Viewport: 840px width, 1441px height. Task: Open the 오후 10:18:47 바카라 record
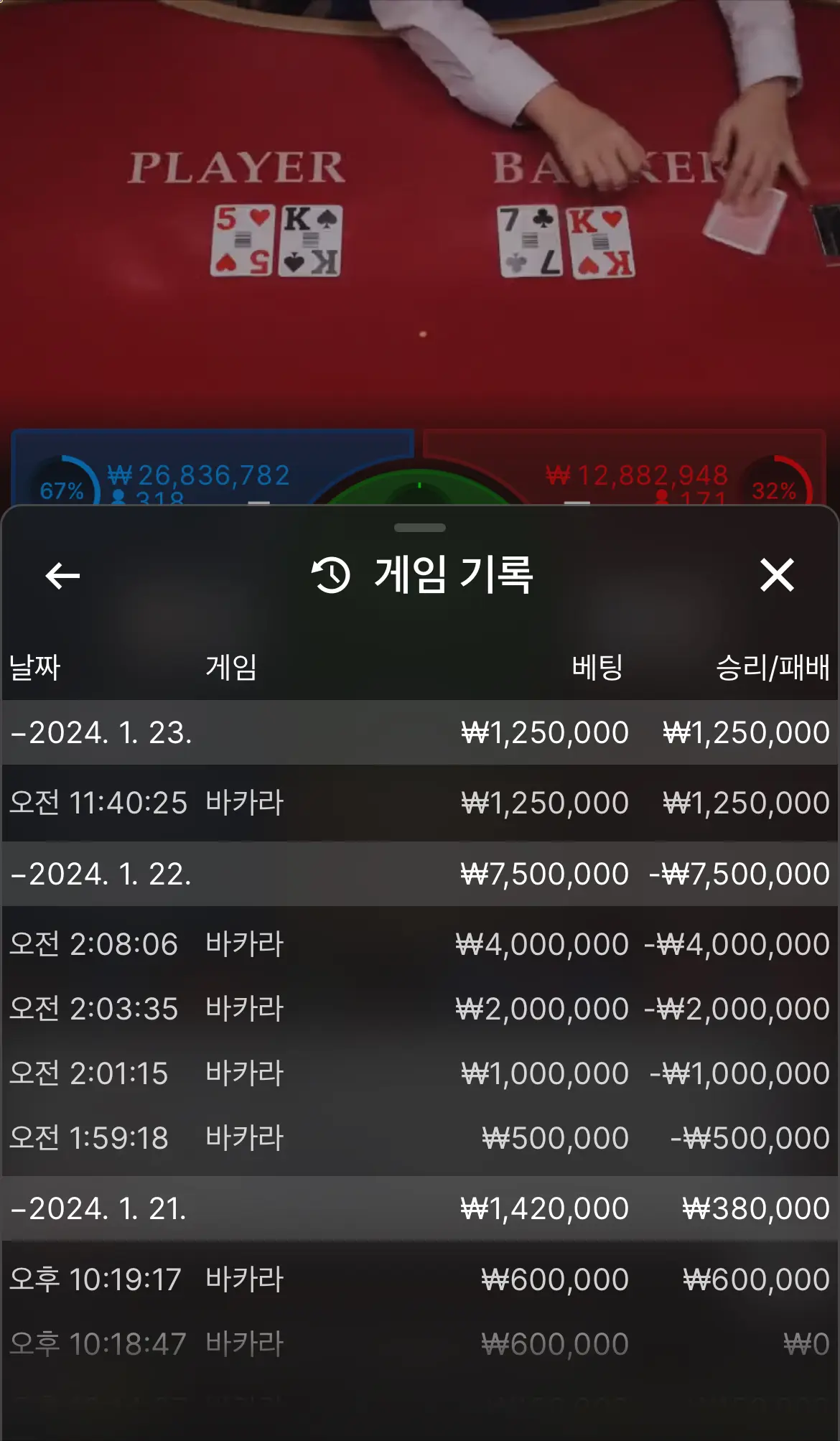[x=420, y=1344]
